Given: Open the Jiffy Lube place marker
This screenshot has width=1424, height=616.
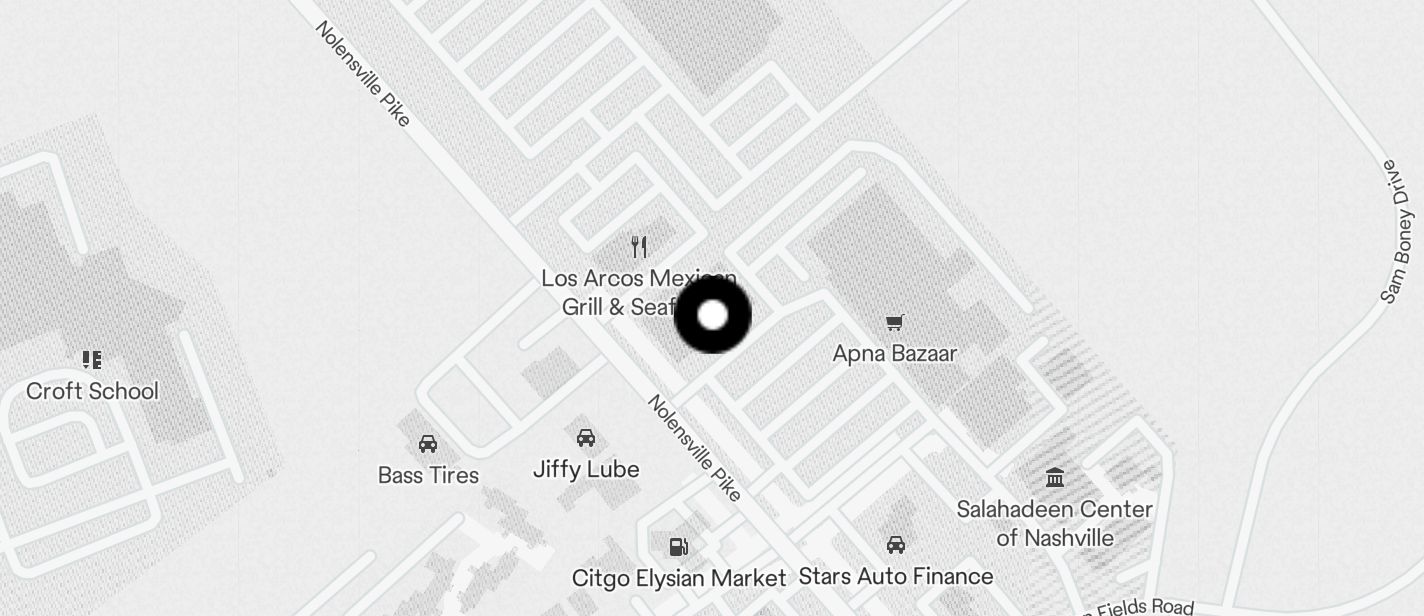Looking at the screenshot, I should (x=586, y=438).
